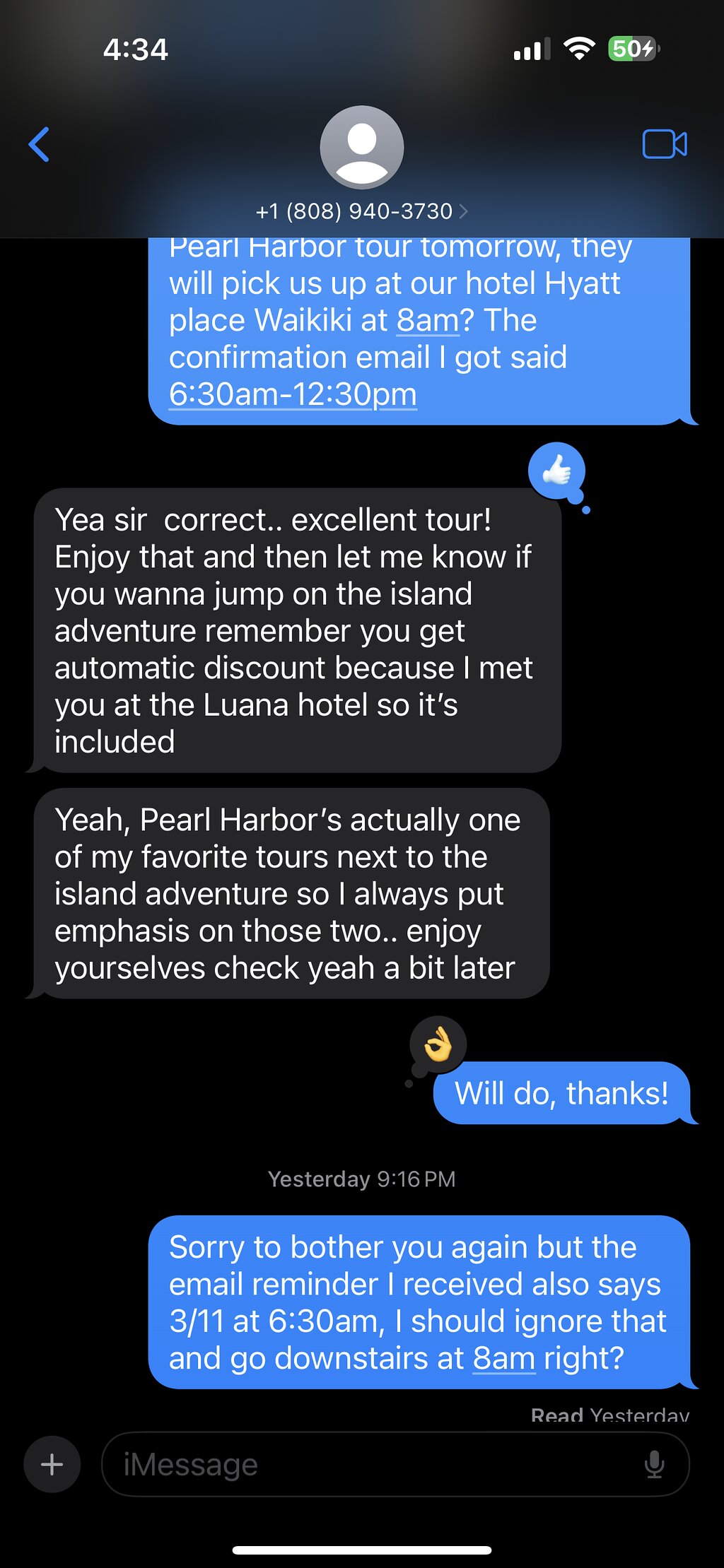Start a FaceTime video call

tap(665, 144)
